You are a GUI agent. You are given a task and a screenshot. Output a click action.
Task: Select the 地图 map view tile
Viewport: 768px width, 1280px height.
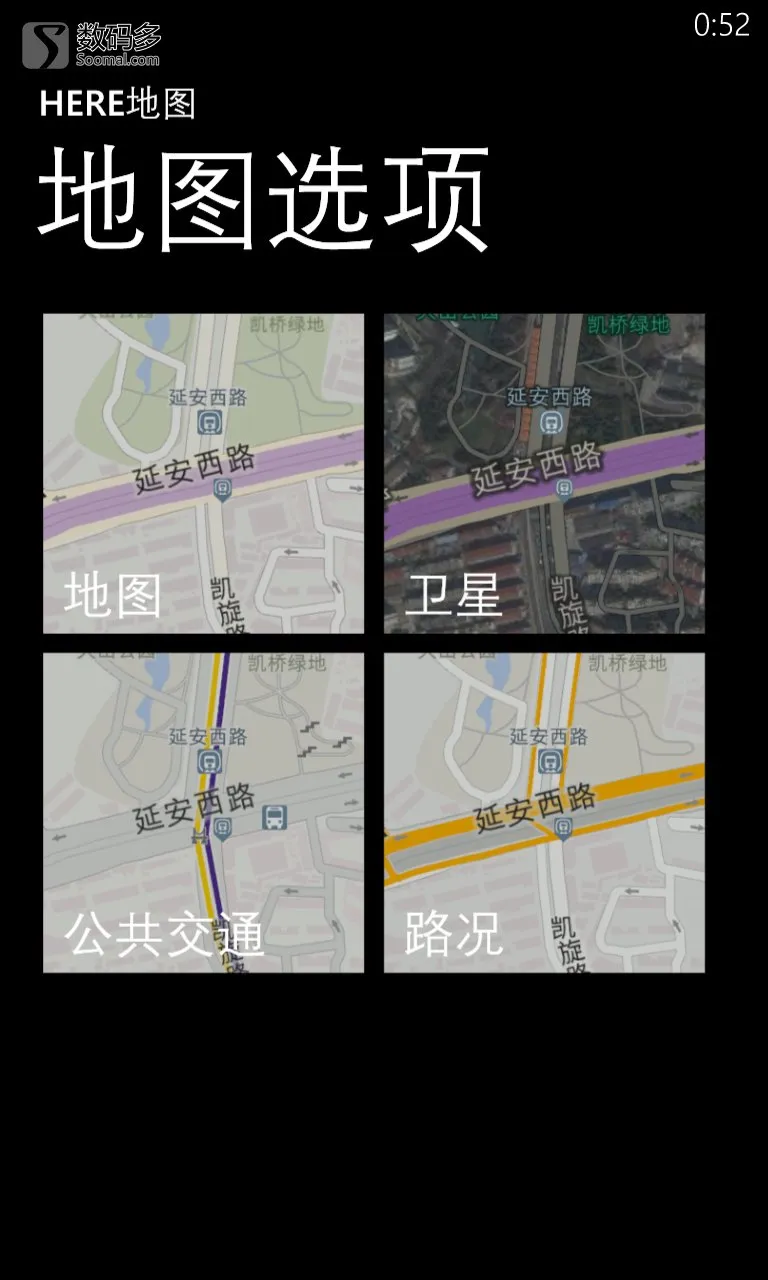point(203,473)
